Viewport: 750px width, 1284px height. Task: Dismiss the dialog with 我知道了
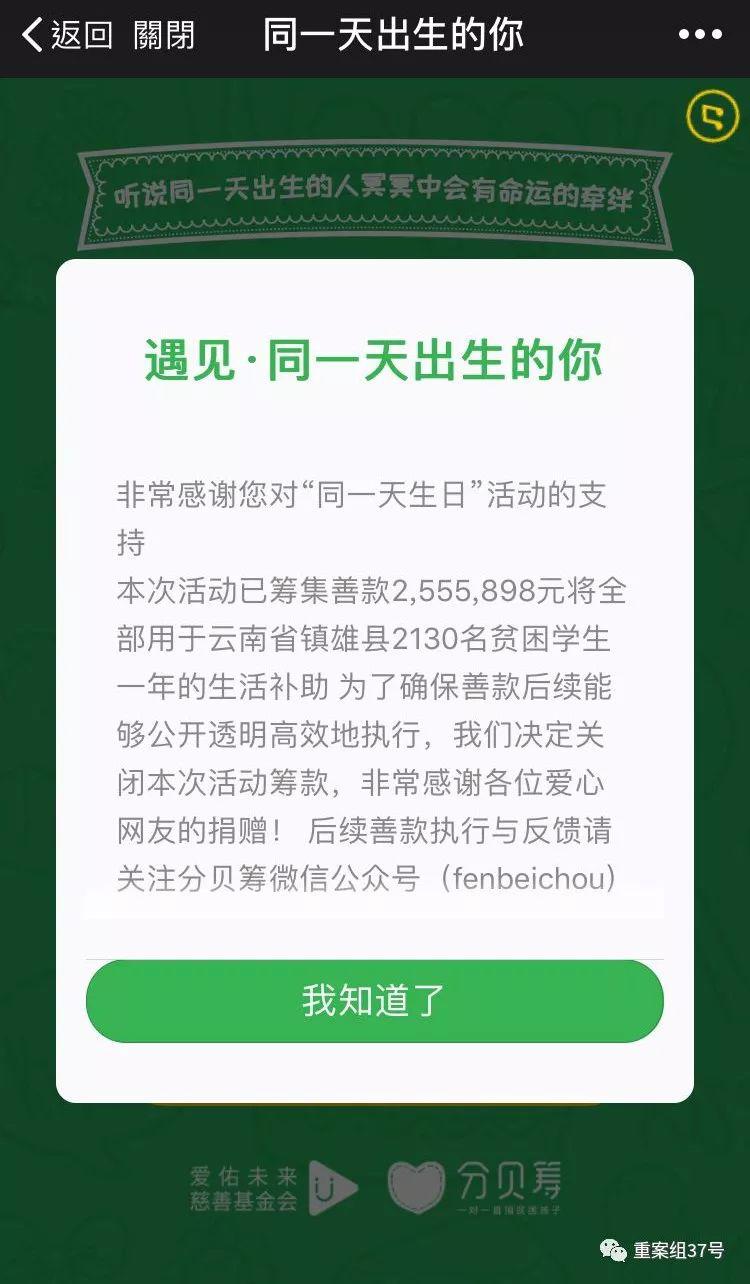tap(374, 1001)
